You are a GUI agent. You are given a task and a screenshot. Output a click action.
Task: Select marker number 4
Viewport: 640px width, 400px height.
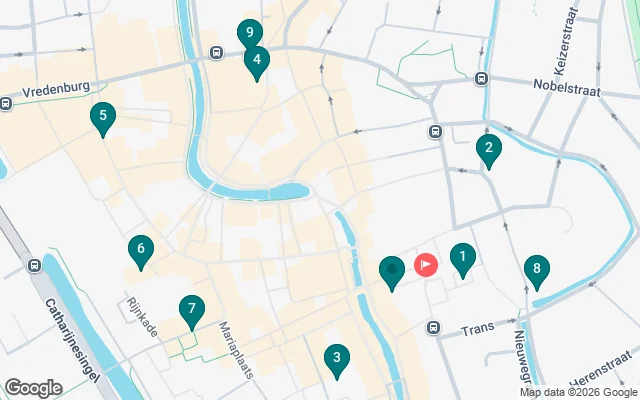pyautogui.click(x=257, y=62)
